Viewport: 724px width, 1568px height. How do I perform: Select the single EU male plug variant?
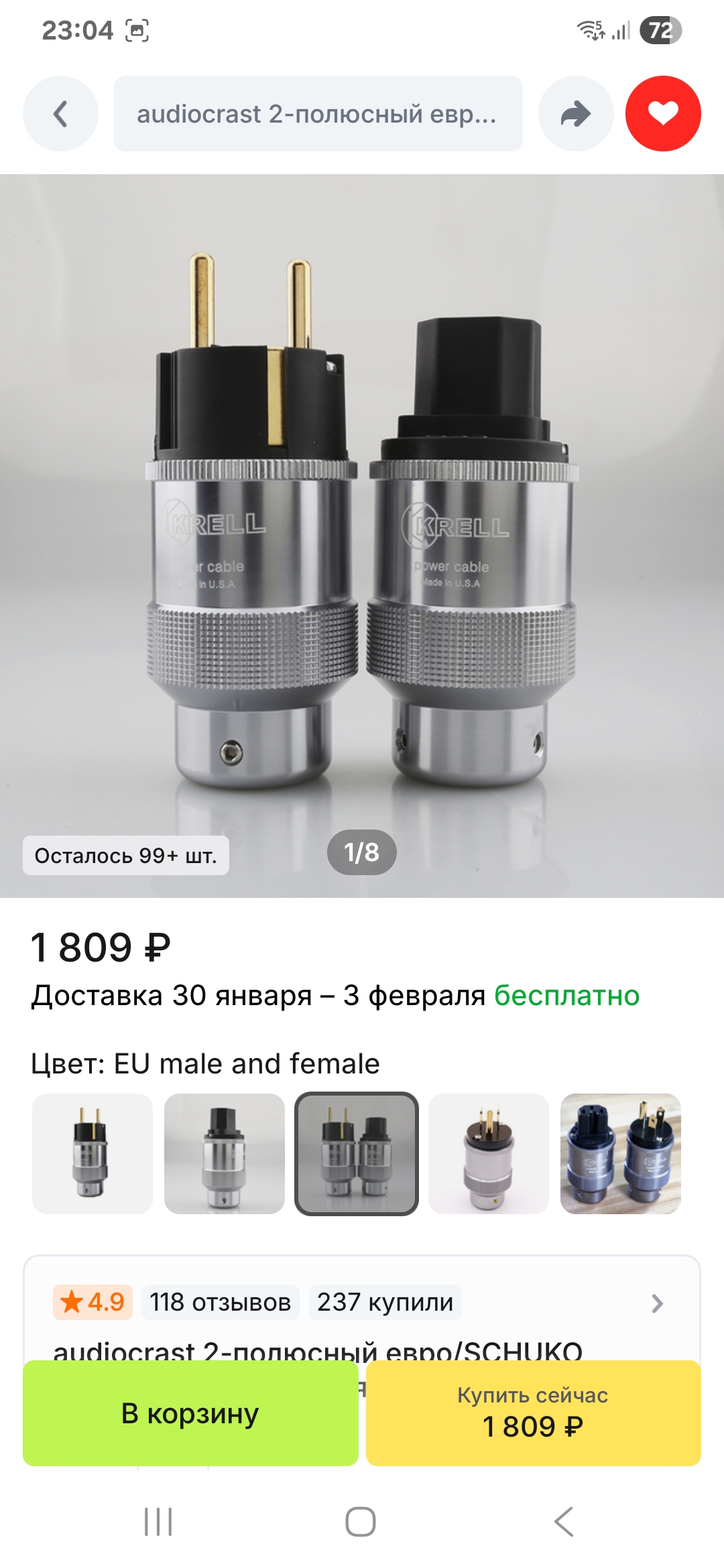93,1153
